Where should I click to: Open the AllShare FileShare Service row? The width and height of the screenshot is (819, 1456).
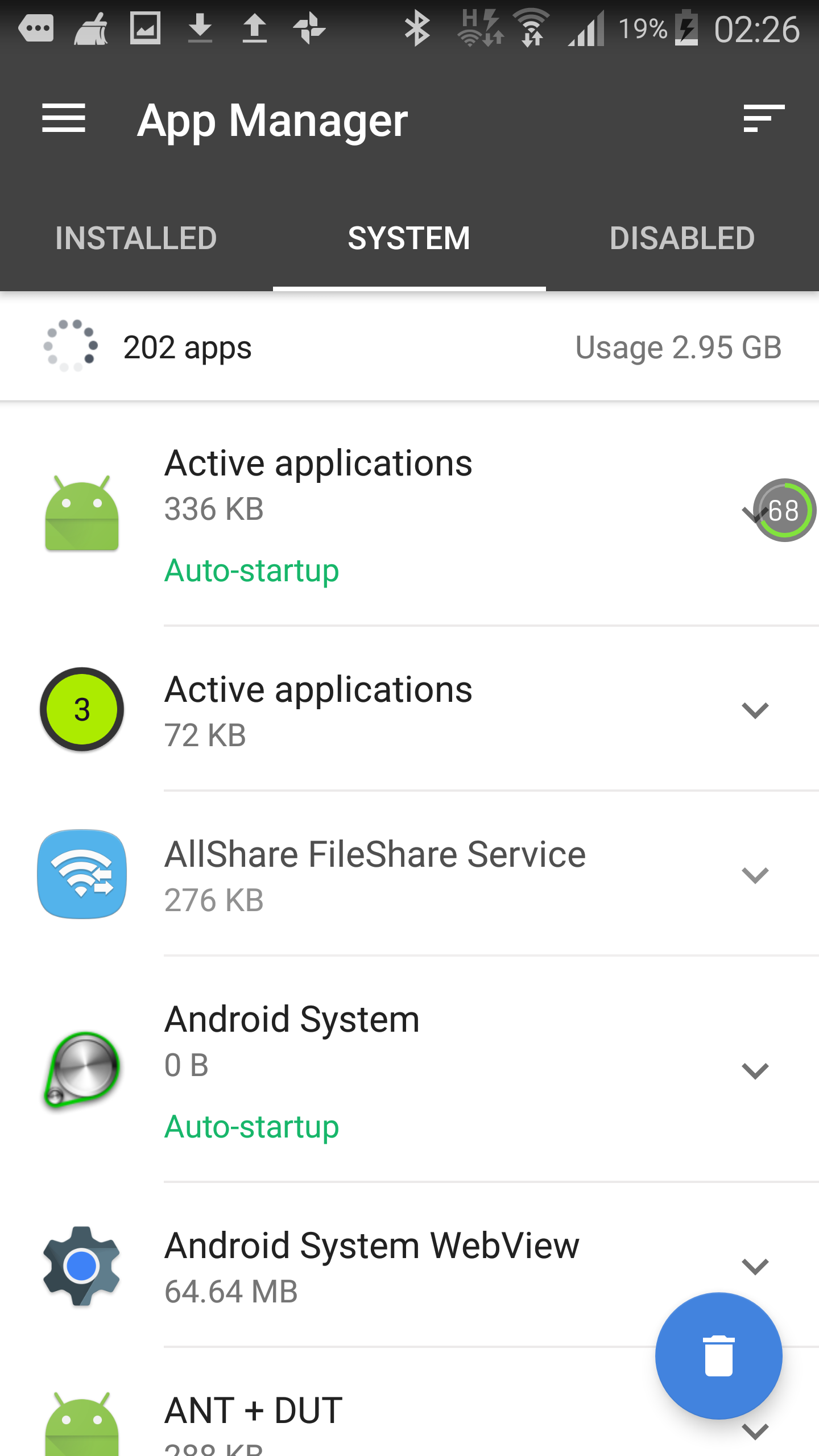409,875
